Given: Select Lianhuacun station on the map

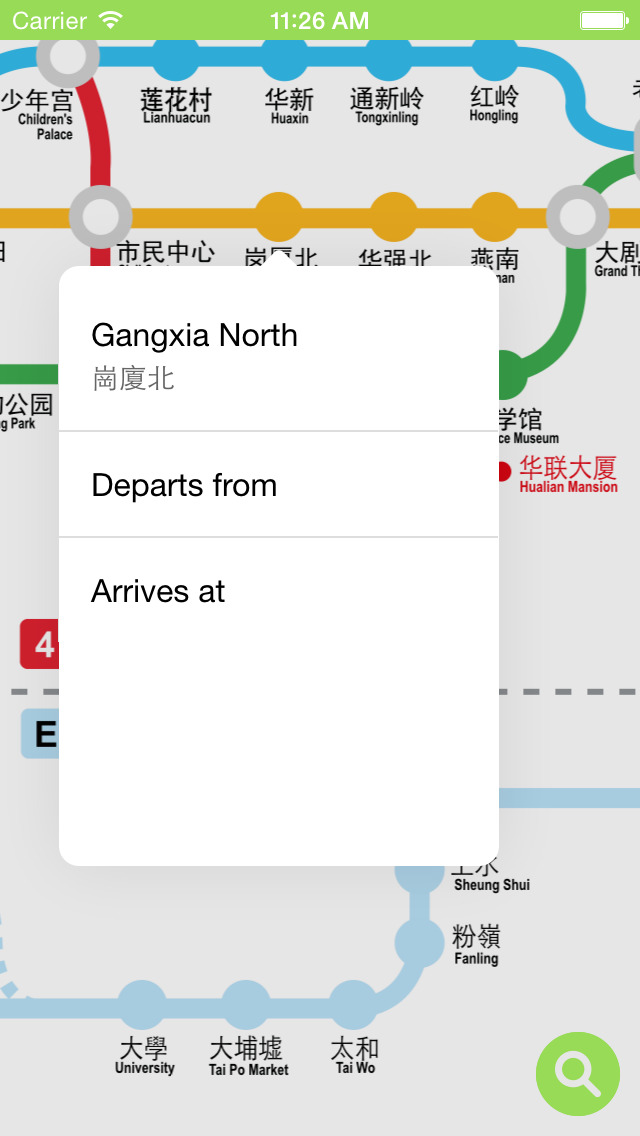Looking at the screenshot, I should pos(176,58).
